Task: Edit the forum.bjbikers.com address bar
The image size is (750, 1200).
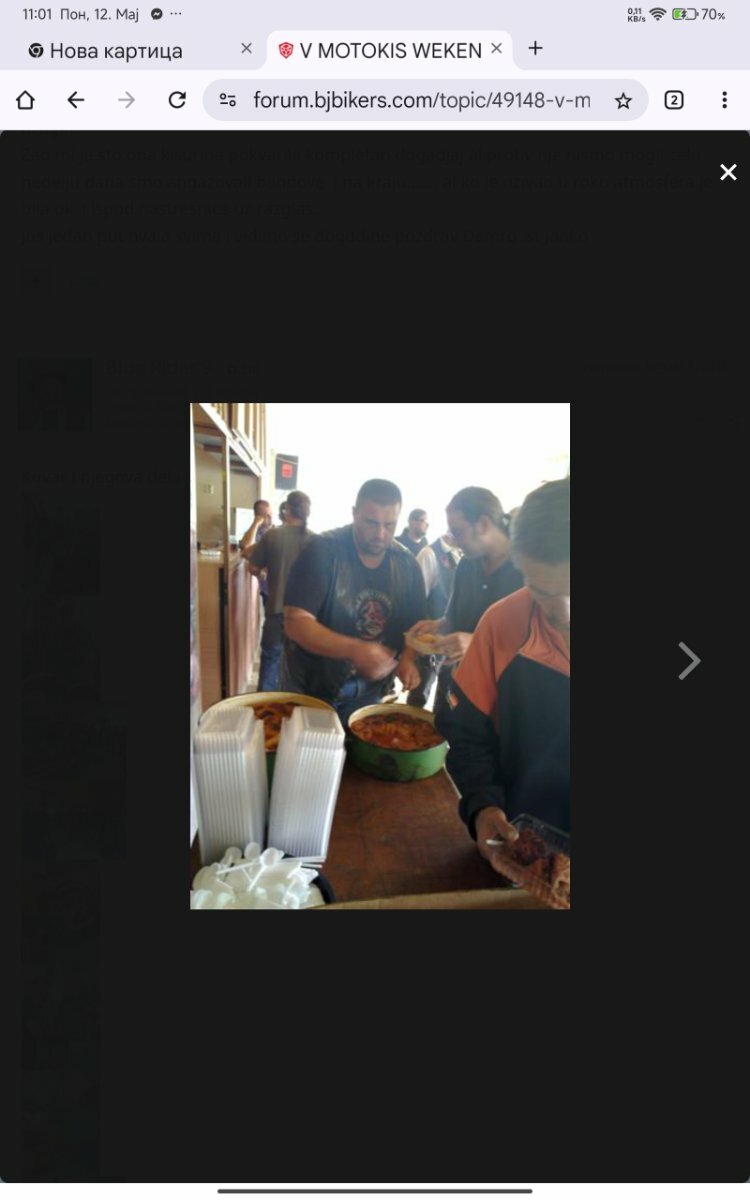Action: point(421,100)
